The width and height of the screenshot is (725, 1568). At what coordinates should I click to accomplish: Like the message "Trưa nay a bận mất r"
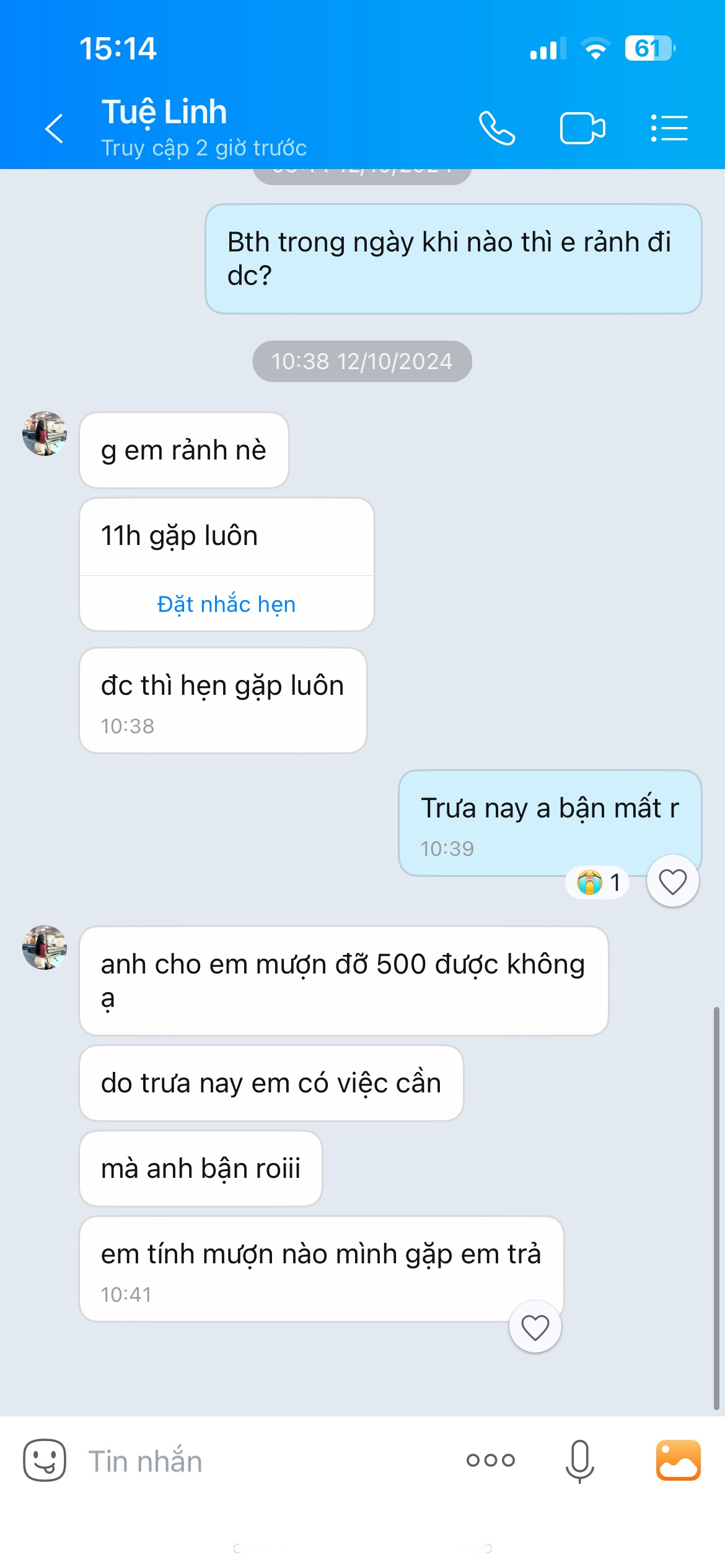pyautogui.click(x=672, y=881)
